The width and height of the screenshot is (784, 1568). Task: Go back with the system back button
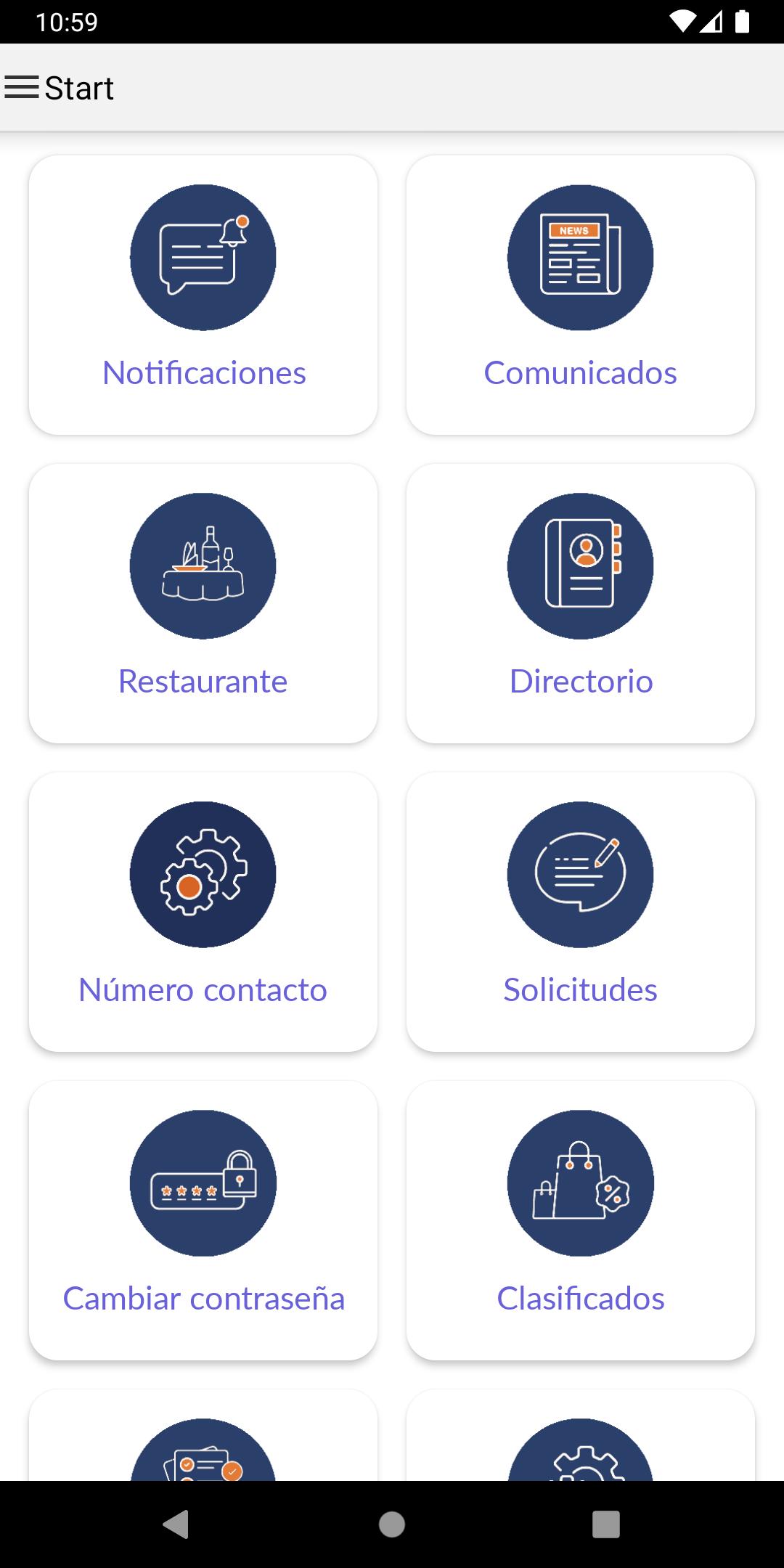[176, 1524]
